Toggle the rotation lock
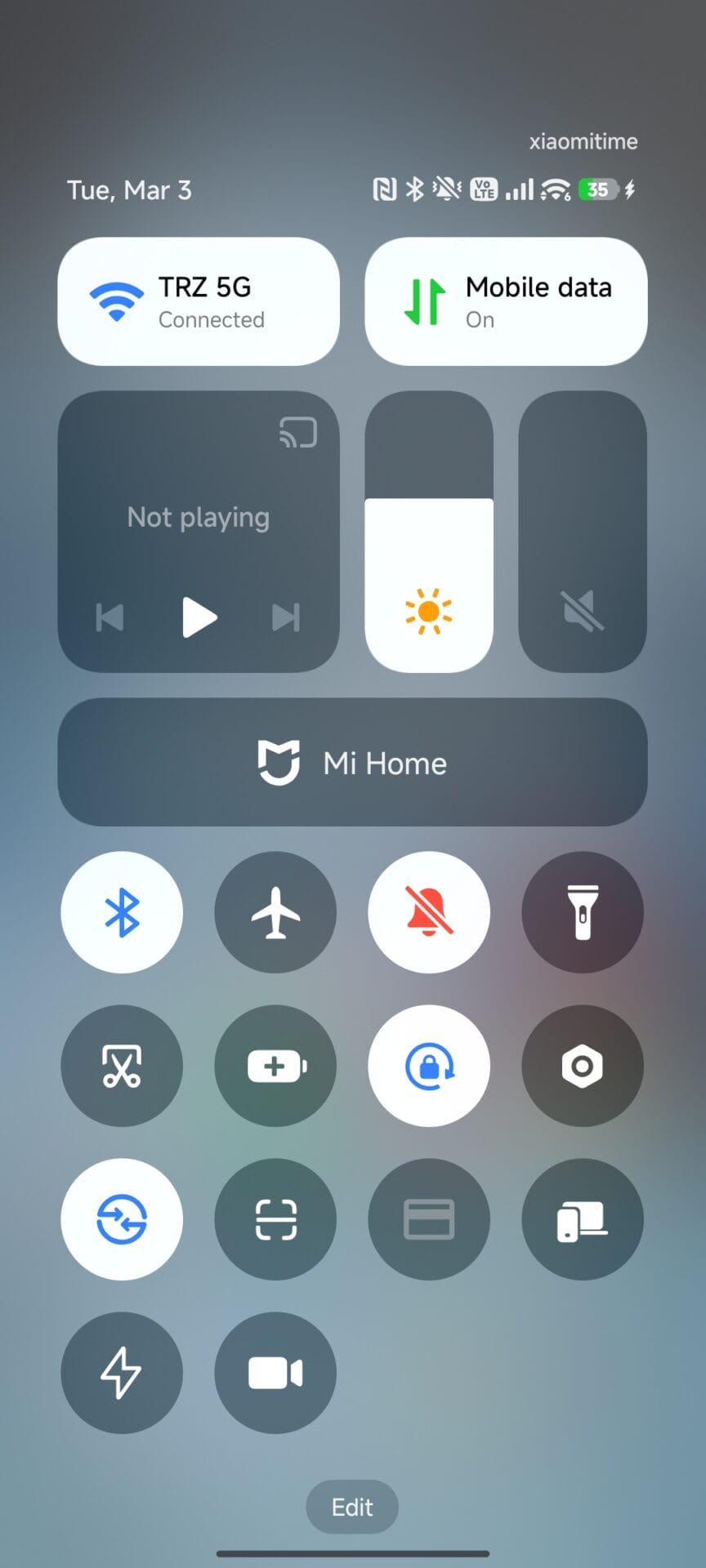This screenshot has width=706, height=1568. 429,1066
